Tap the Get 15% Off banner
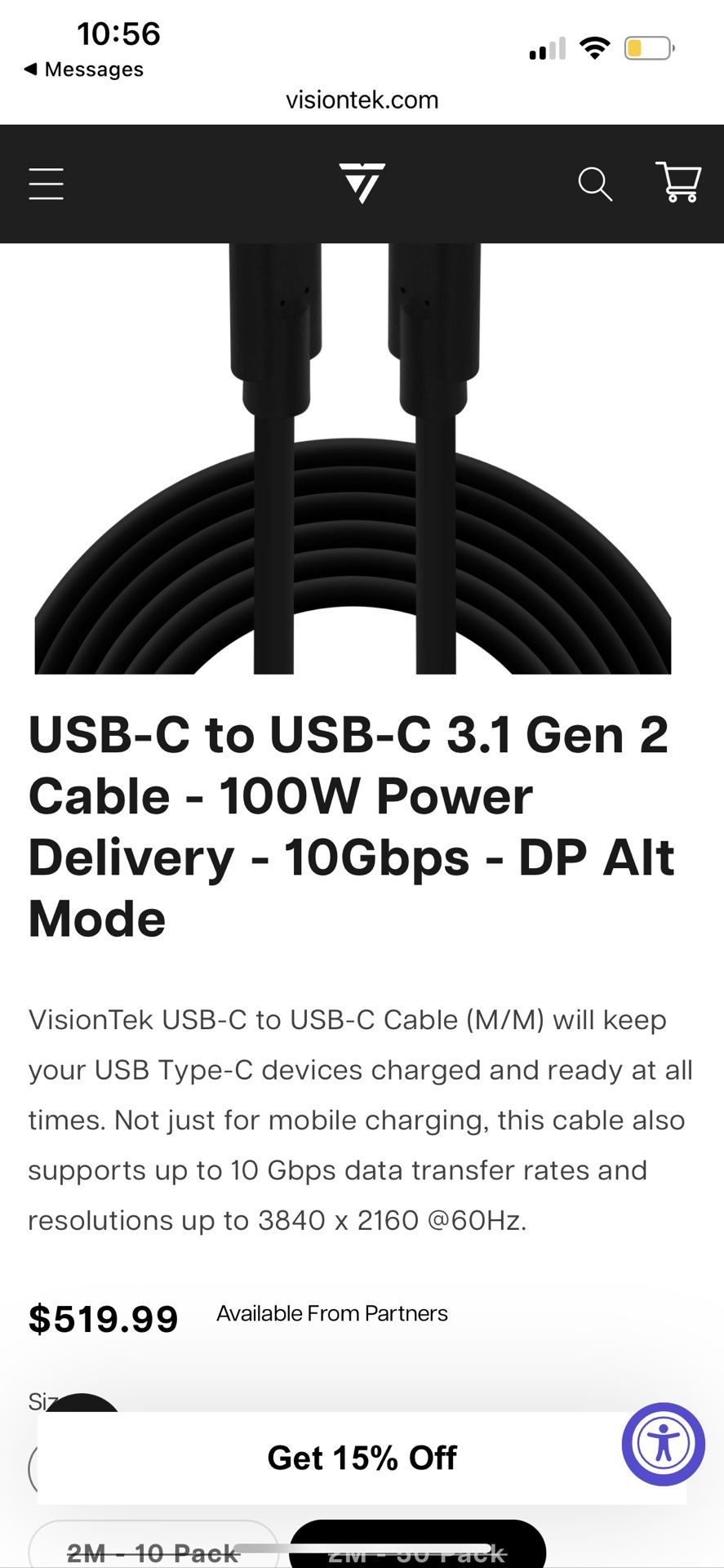The width and height of the screenshot is (724, 1568). coord(362,1458)
